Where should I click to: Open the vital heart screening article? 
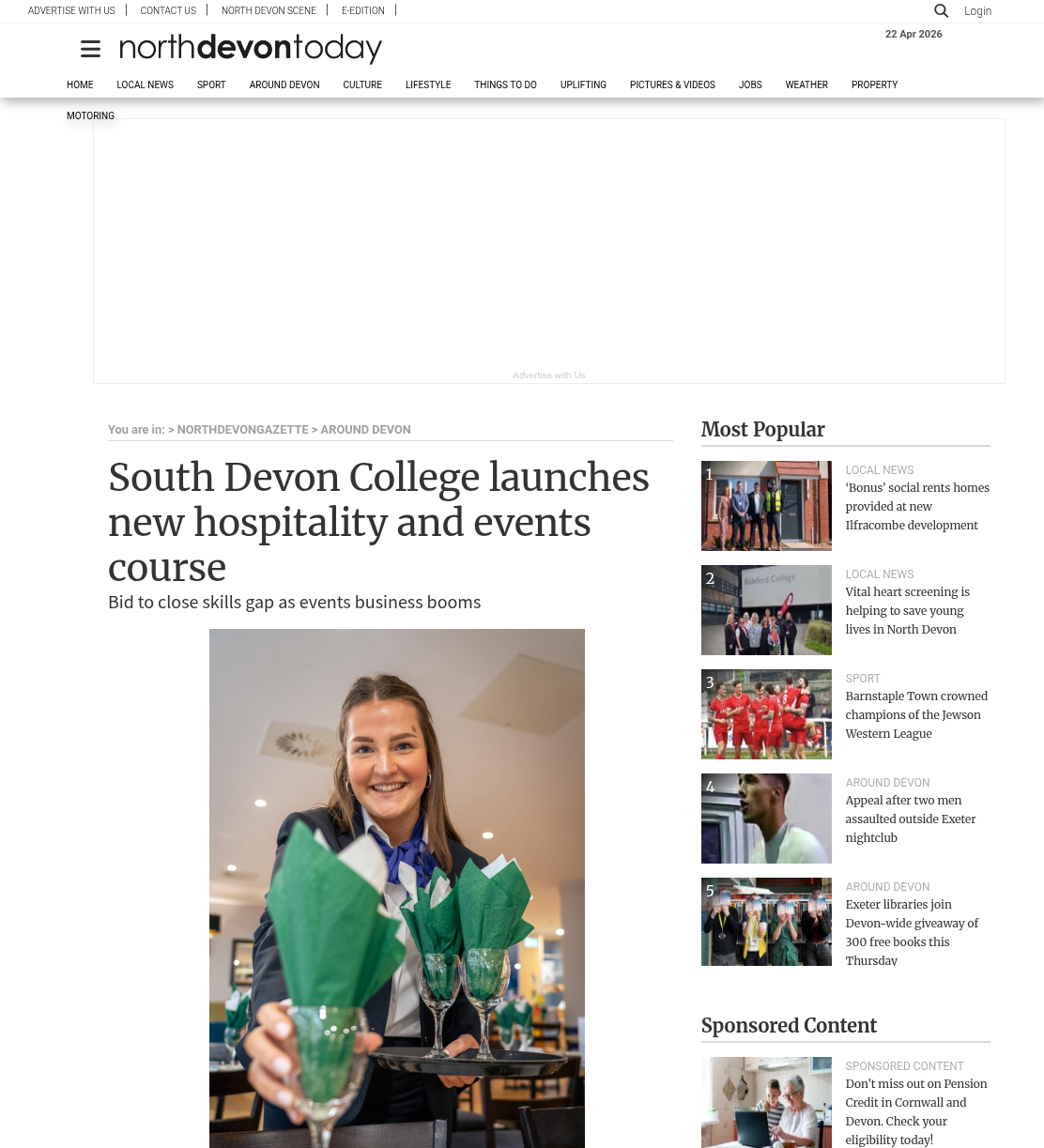point(907,610)
